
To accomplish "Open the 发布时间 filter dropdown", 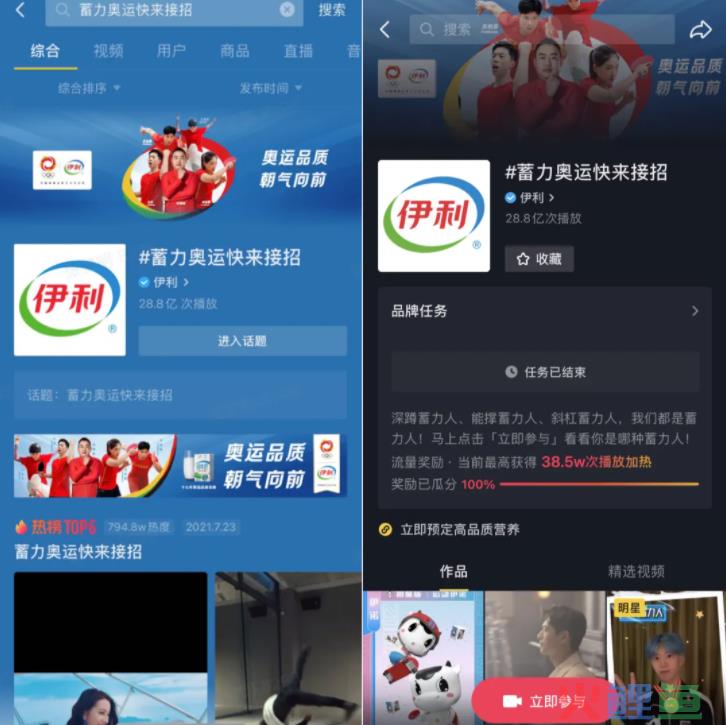I will (270, 88).
